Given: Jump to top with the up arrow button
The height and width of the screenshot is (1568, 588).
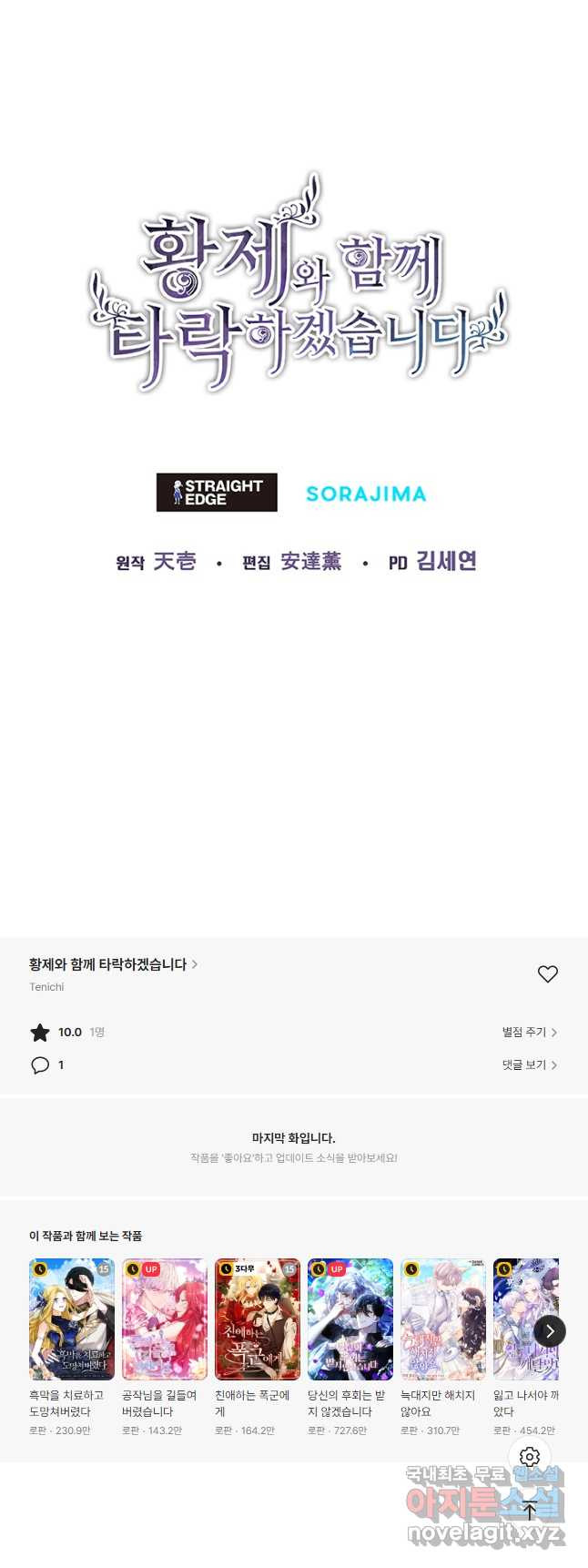Looking at the screenshot, I should pos(530,1510).
